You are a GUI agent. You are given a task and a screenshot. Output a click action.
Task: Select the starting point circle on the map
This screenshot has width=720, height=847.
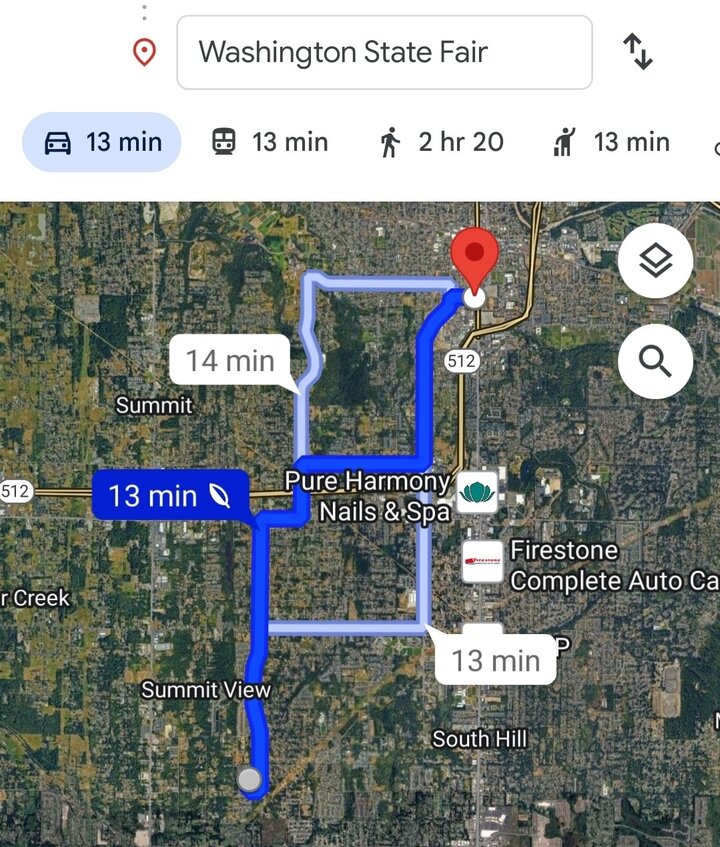(251, 779)
